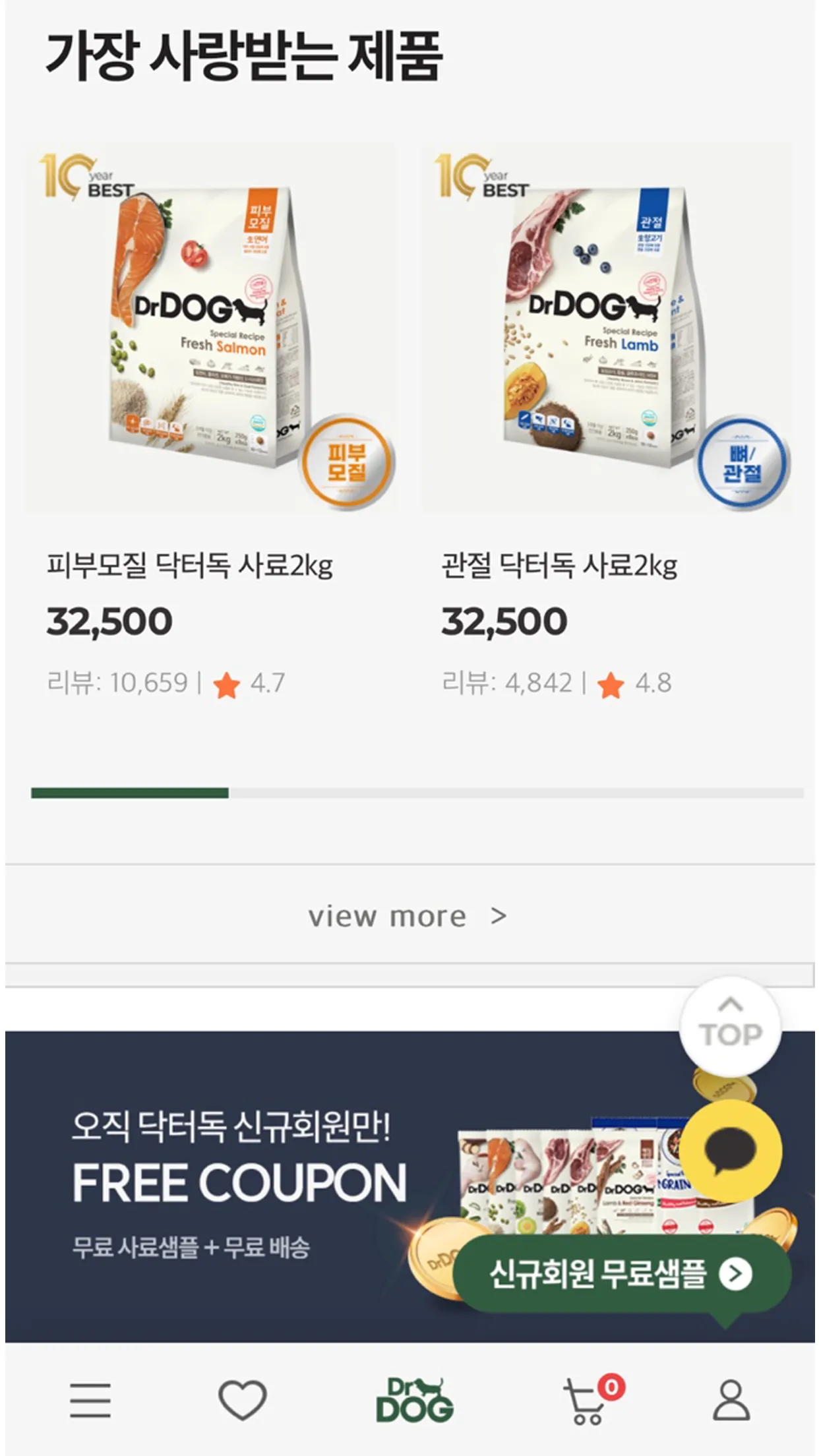
Task: Tap the TOP scroll-up button
Action: [731, 1027]
